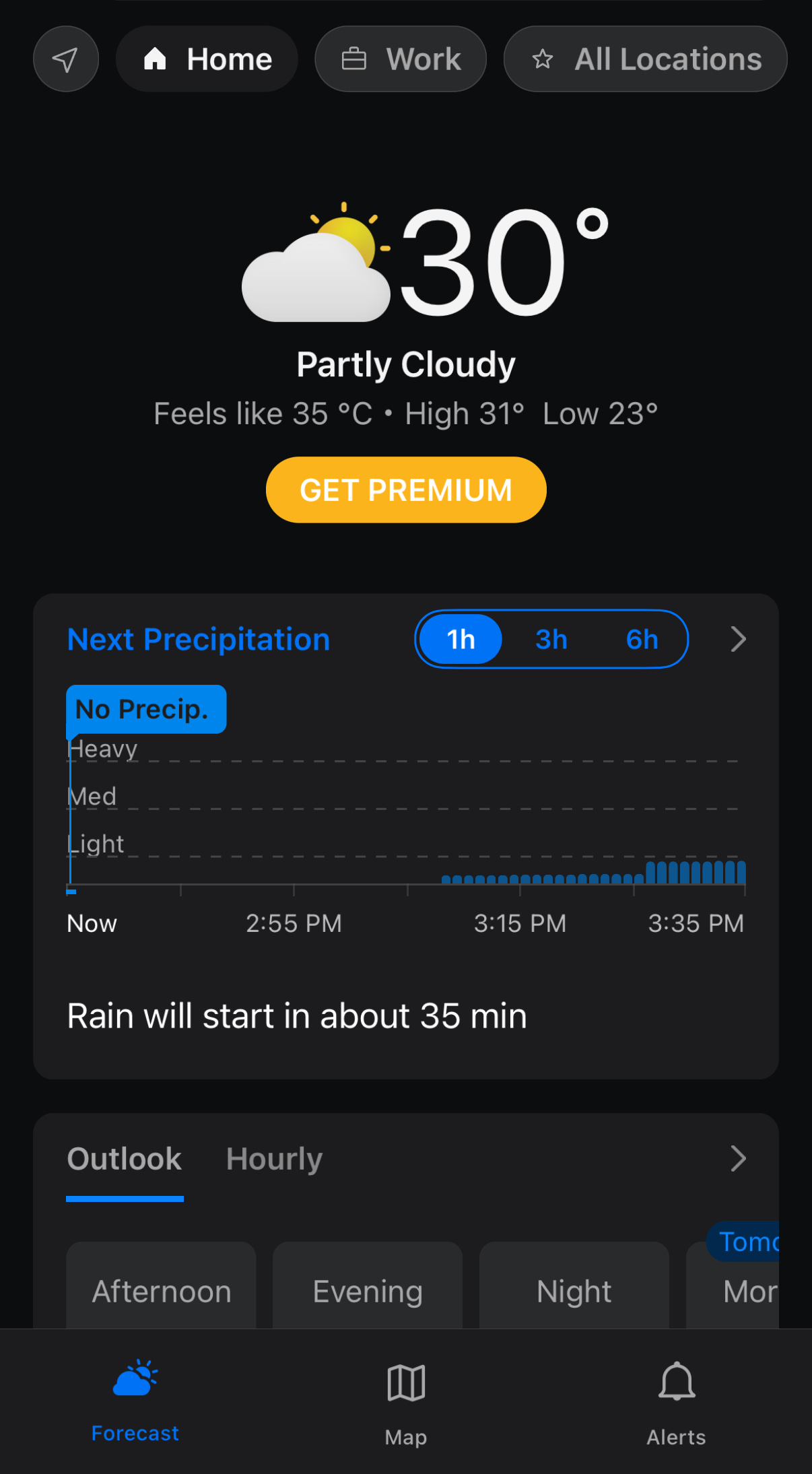Image resolution: width=812 pixels, height=1474 pixels.
Task: Tap the GET PREMIUM button
Action: pos(406,490)
